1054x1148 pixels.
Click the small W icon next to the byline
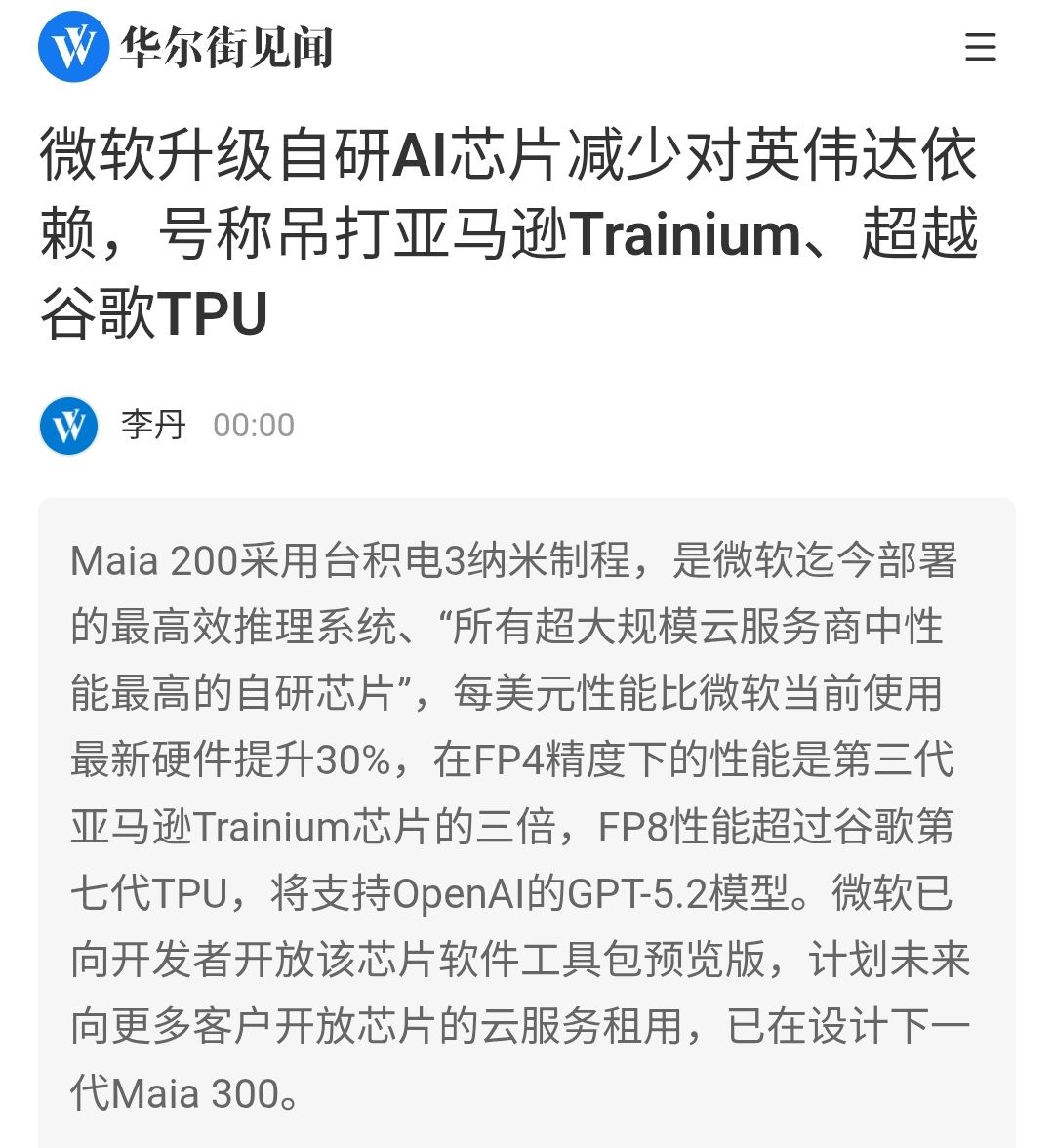click(x=70, y=425)
